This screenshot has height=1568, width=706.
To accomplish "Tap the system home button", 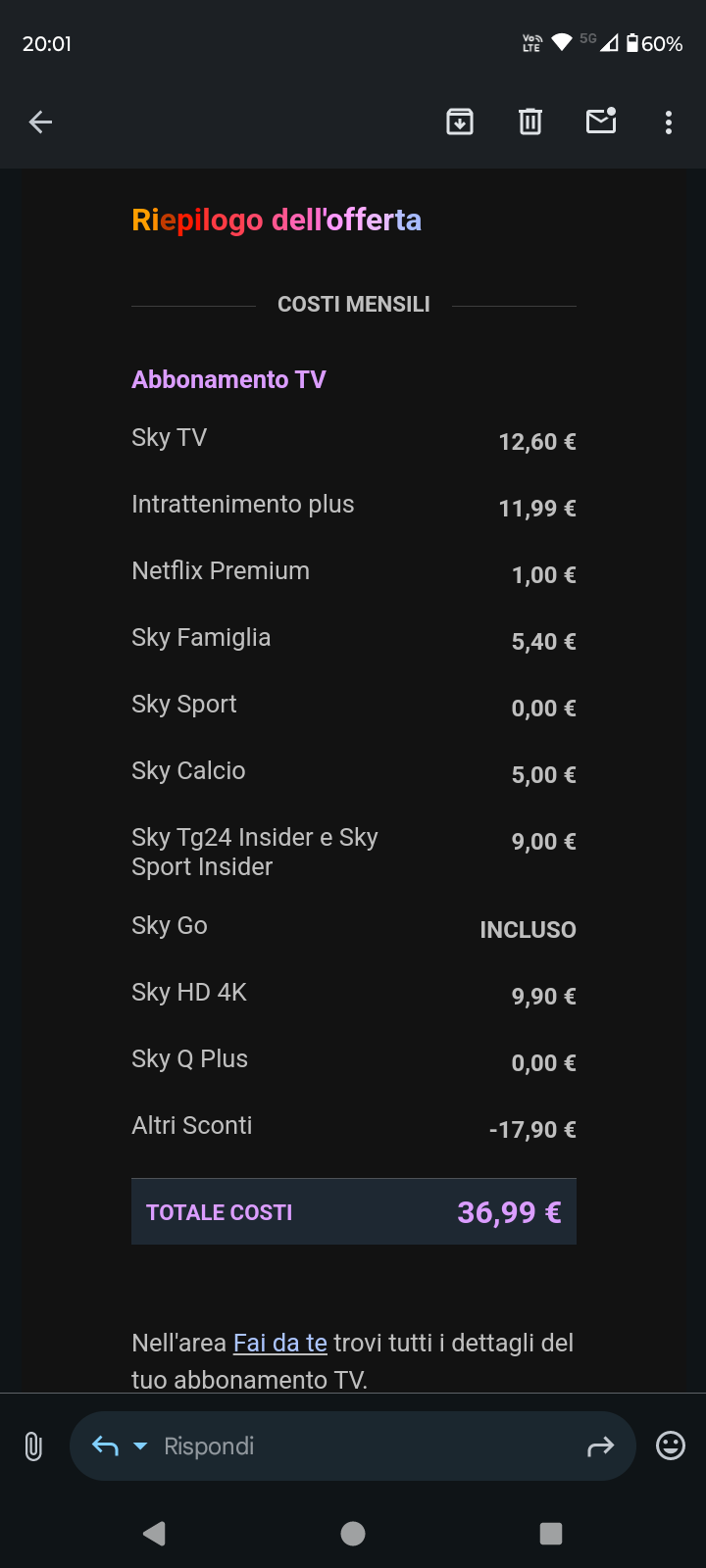I will point(353,1534).
